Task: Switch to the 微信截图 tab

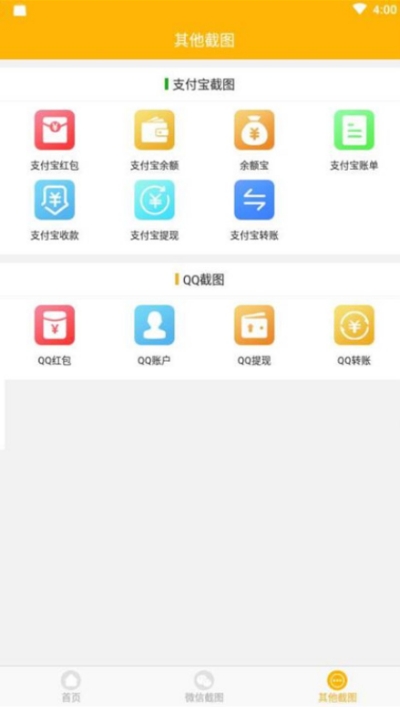Action: [204, 686]
